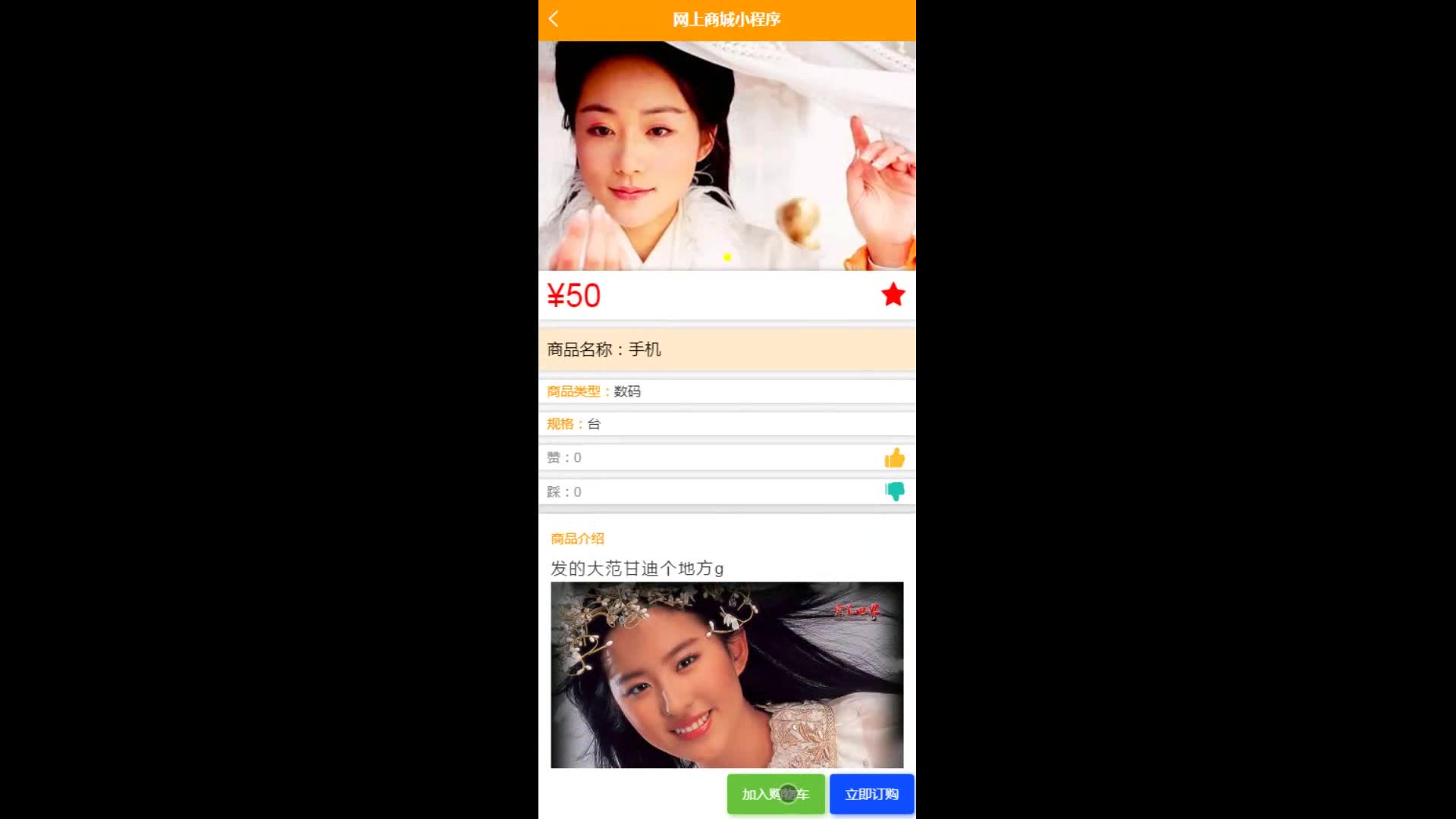Viewport: 1456px width, 819px height.
Task: Tap 立即订购 to order now
Action: coord(871,794)
